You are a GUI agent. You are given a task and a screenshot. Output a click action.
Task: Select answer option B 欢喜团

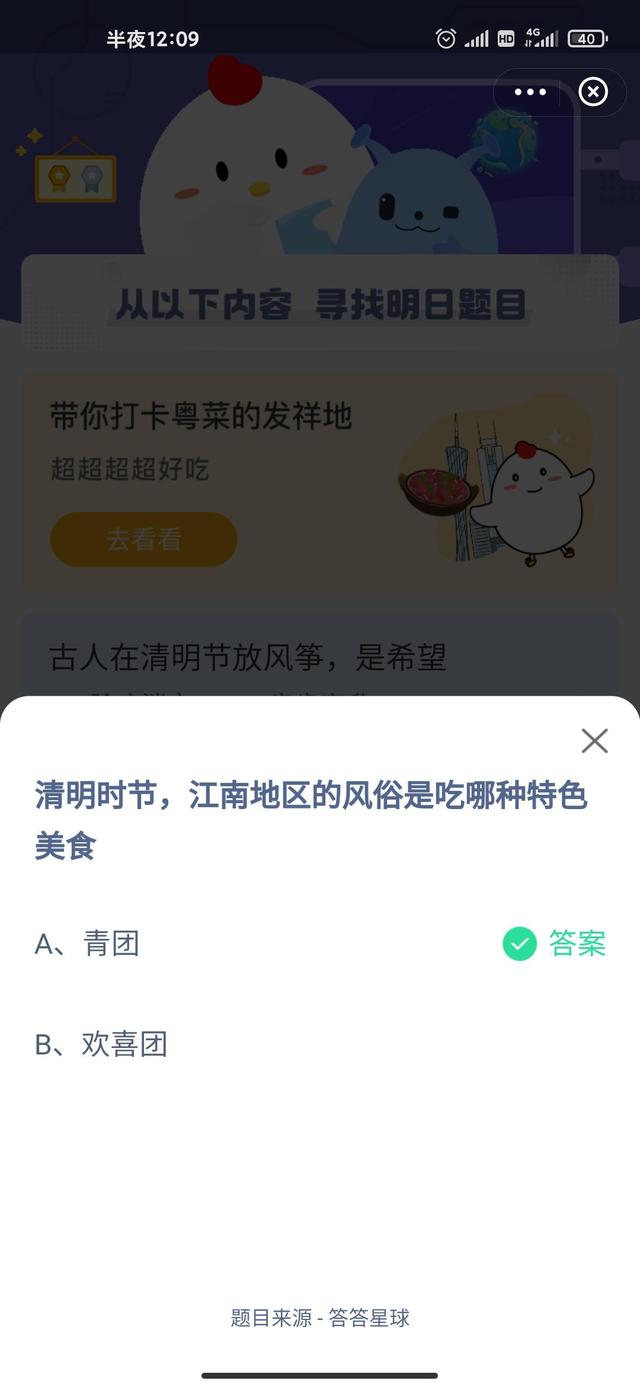coord(101,1044)
